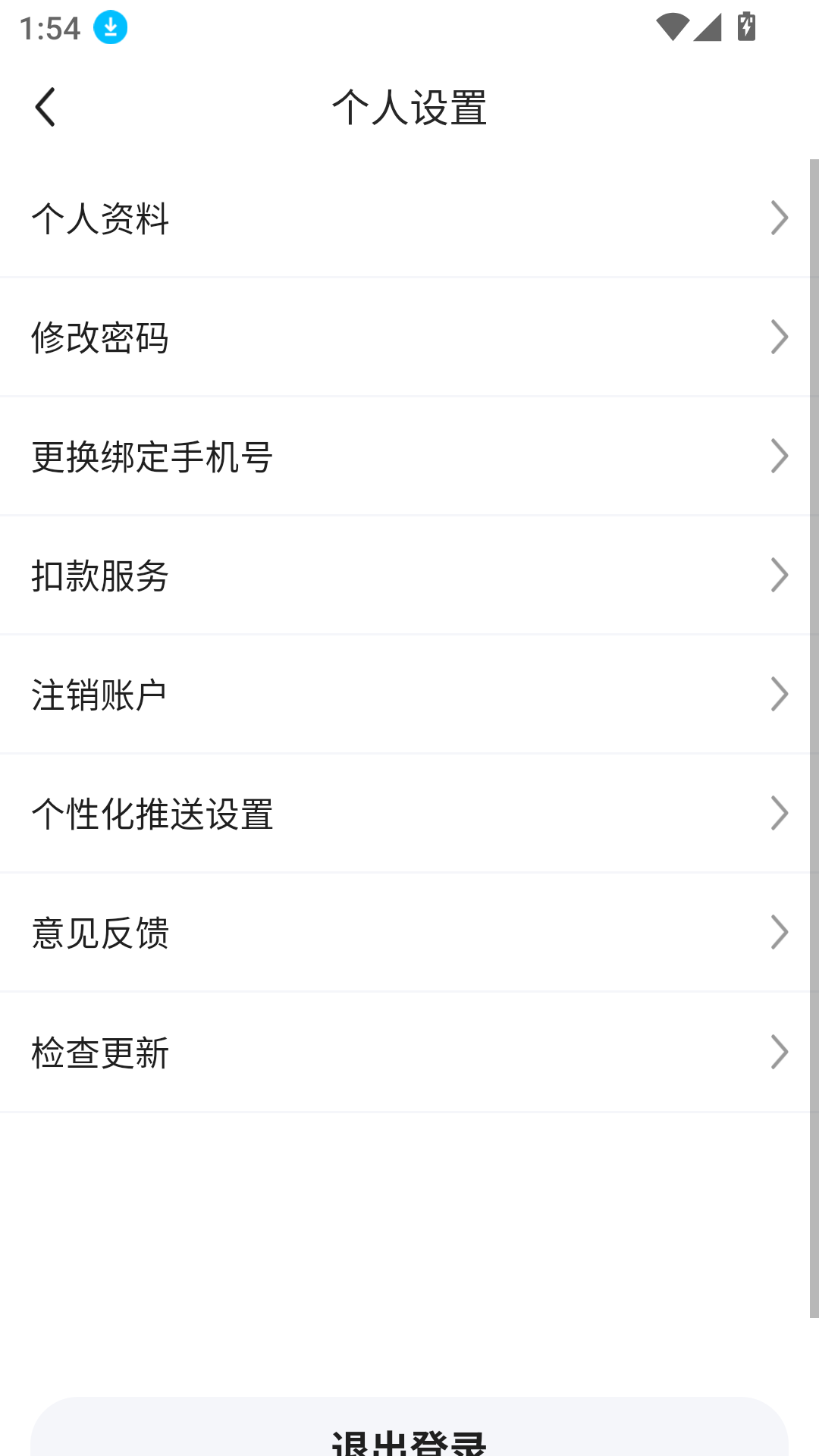819x1456 pixels.
Task: Open 个人资料 settings row
Action: click(x=409, y=219)
